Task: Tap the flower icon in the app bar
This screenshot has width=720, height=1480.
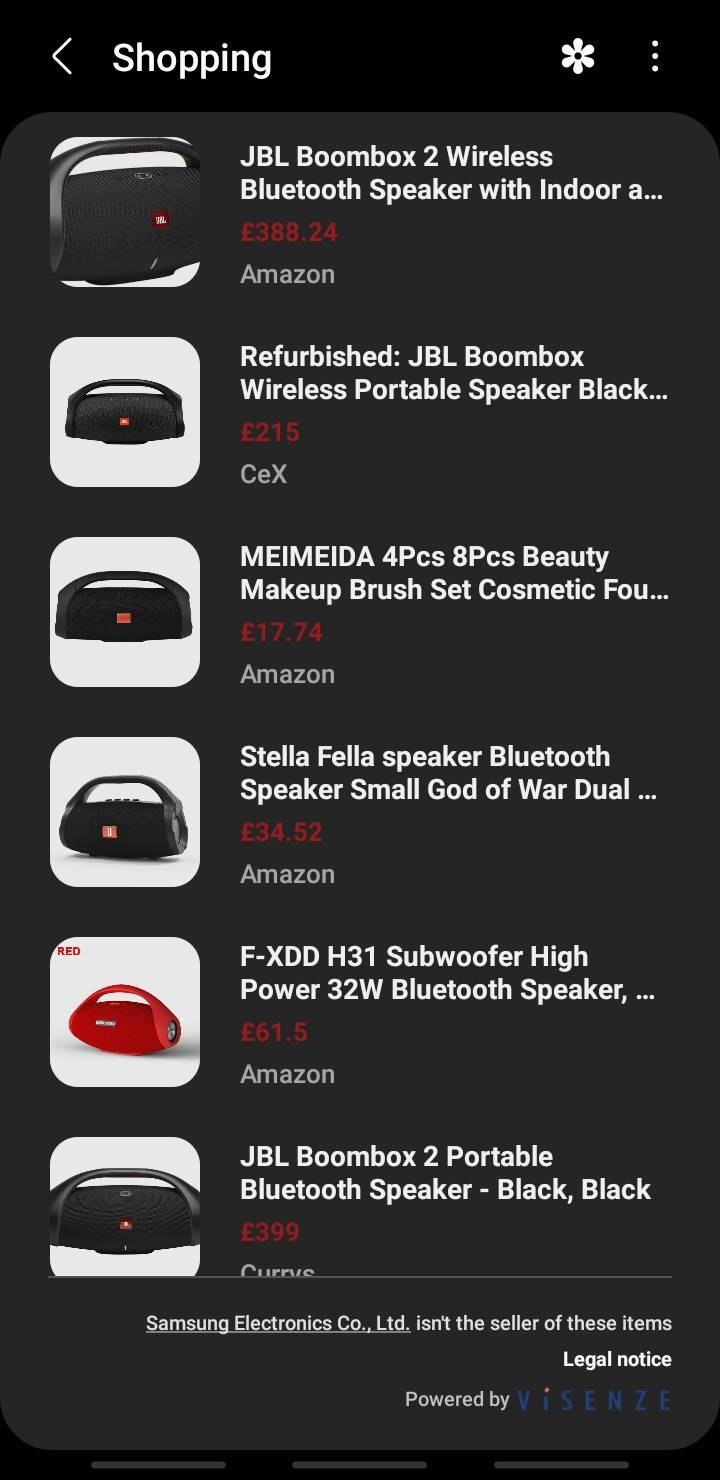Action: [578, 57]
